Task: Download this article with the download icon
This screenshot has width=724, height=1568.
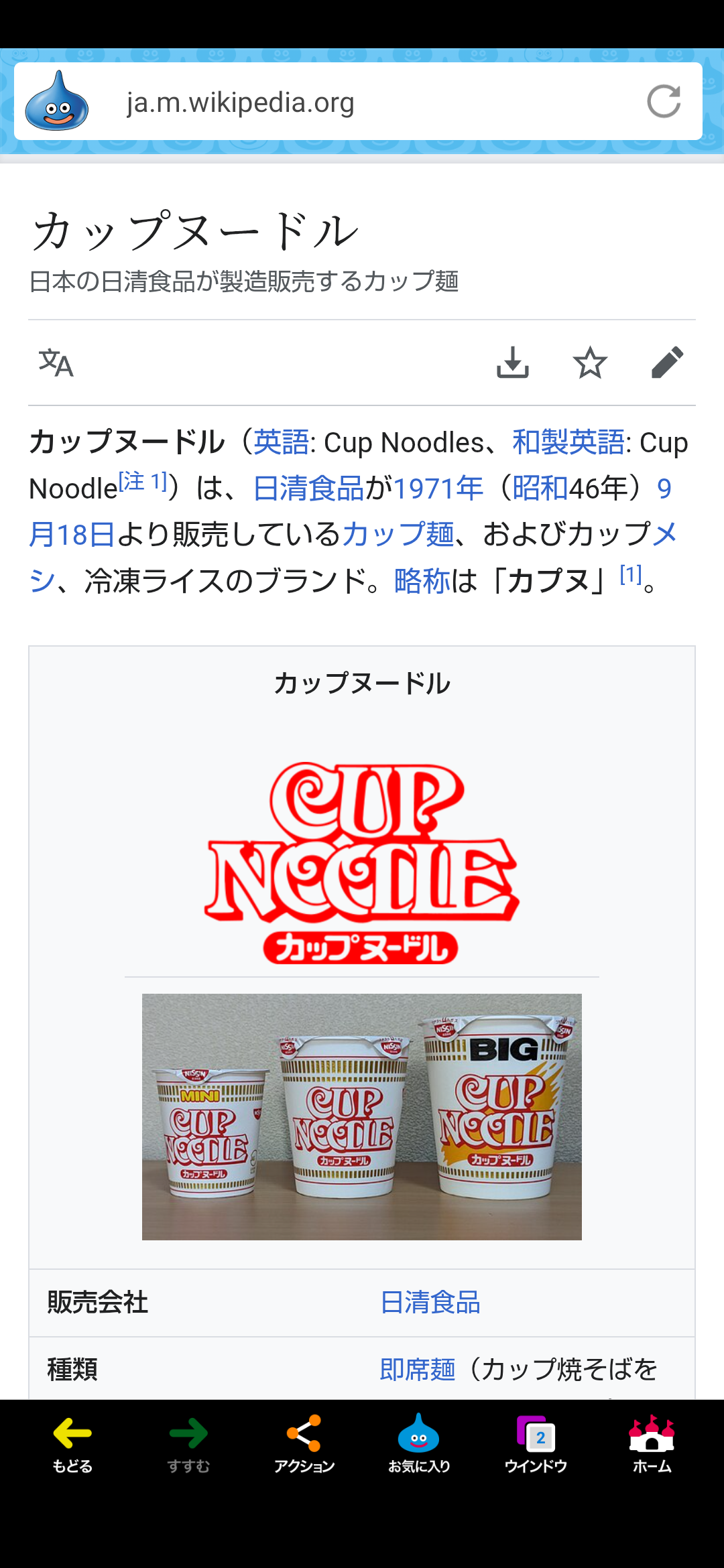Action: (513, 363)
